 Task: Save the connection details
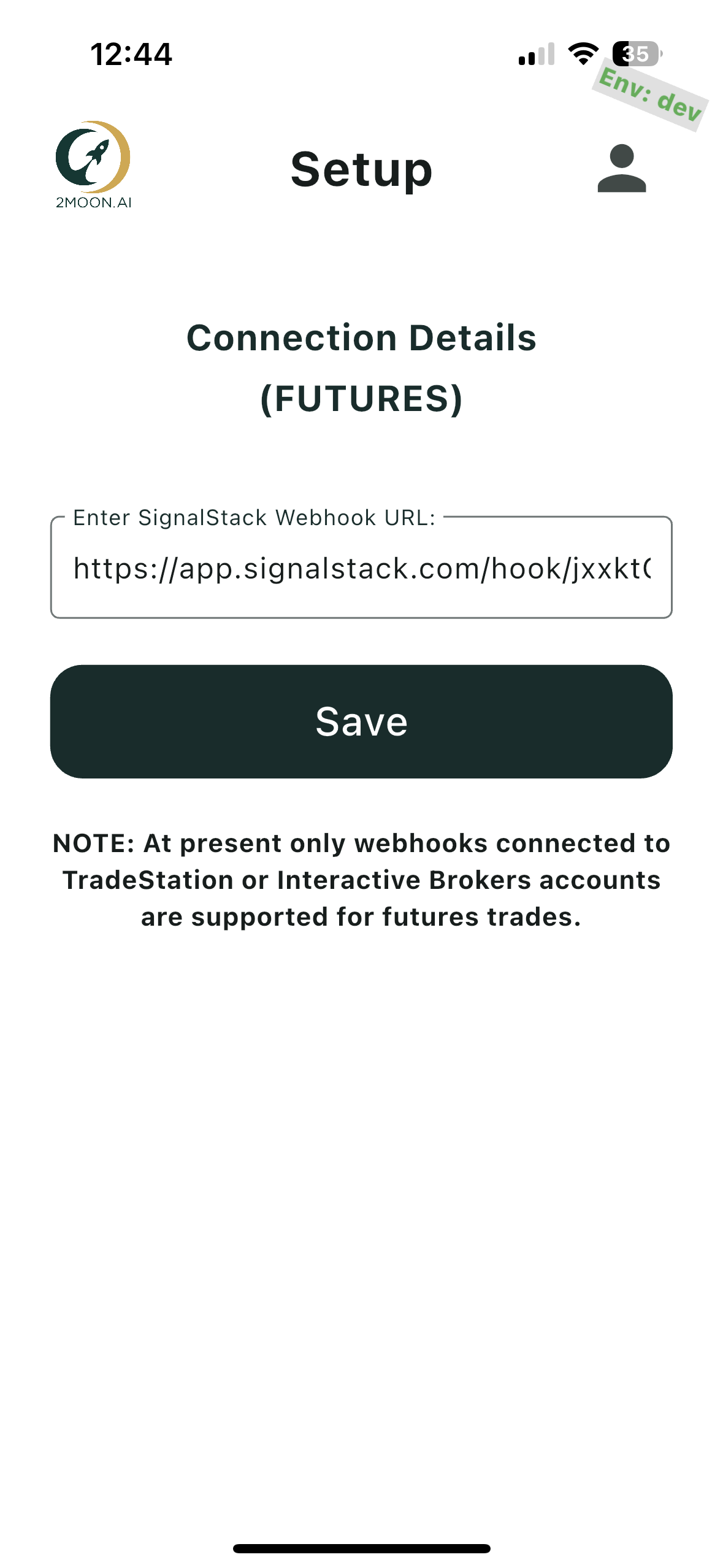[361, 721]
